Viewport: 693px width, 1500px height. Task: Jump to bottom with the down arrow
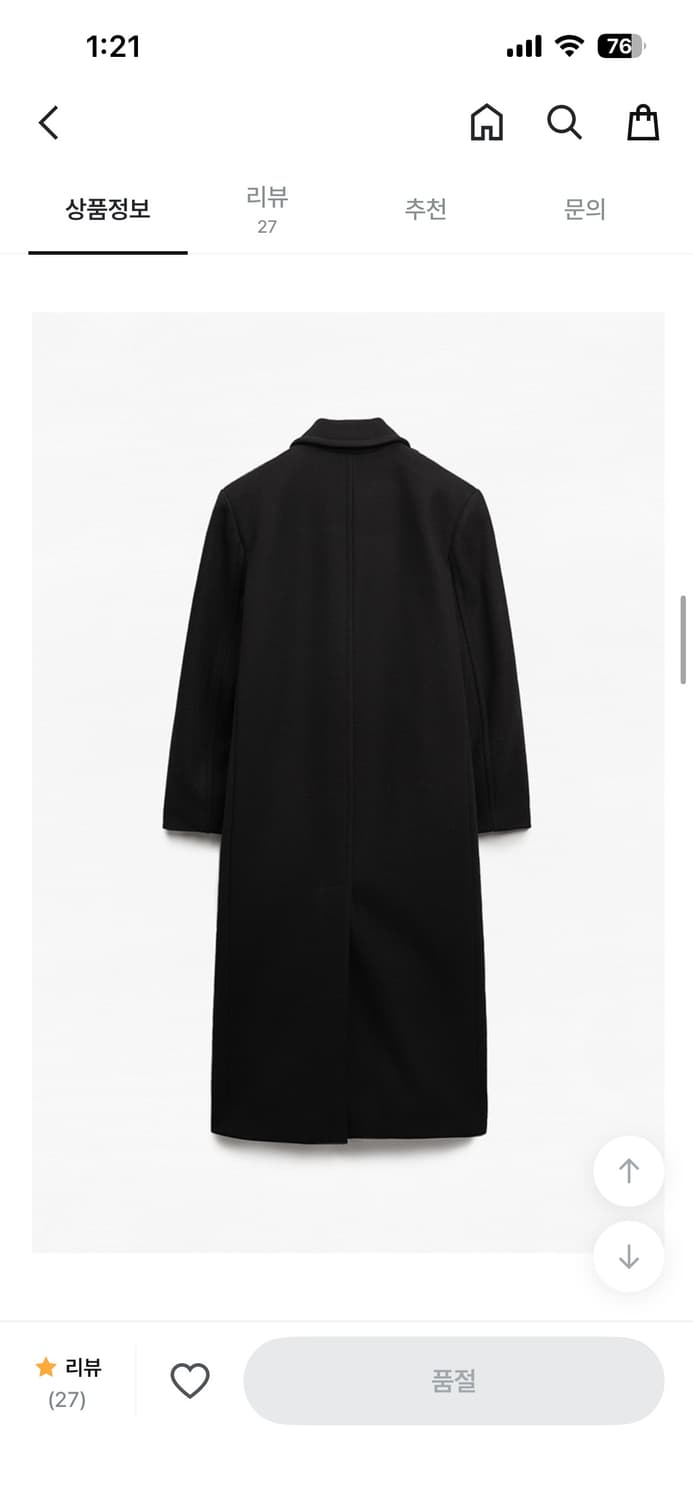(628, 1256)
